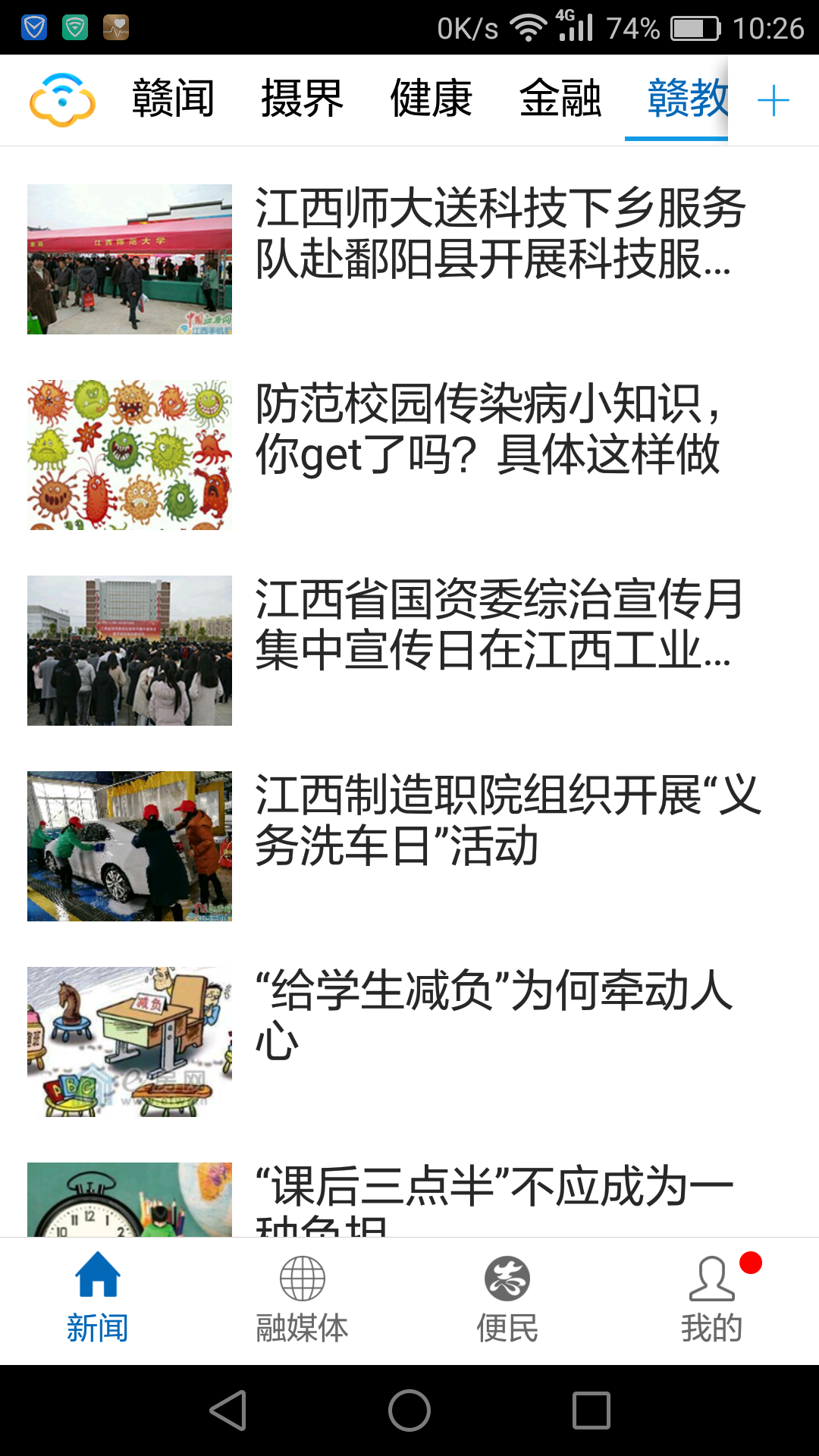The height and width of the screenshot is (1456, 819).
Task: Tap the system home button
Action: 409,1410
